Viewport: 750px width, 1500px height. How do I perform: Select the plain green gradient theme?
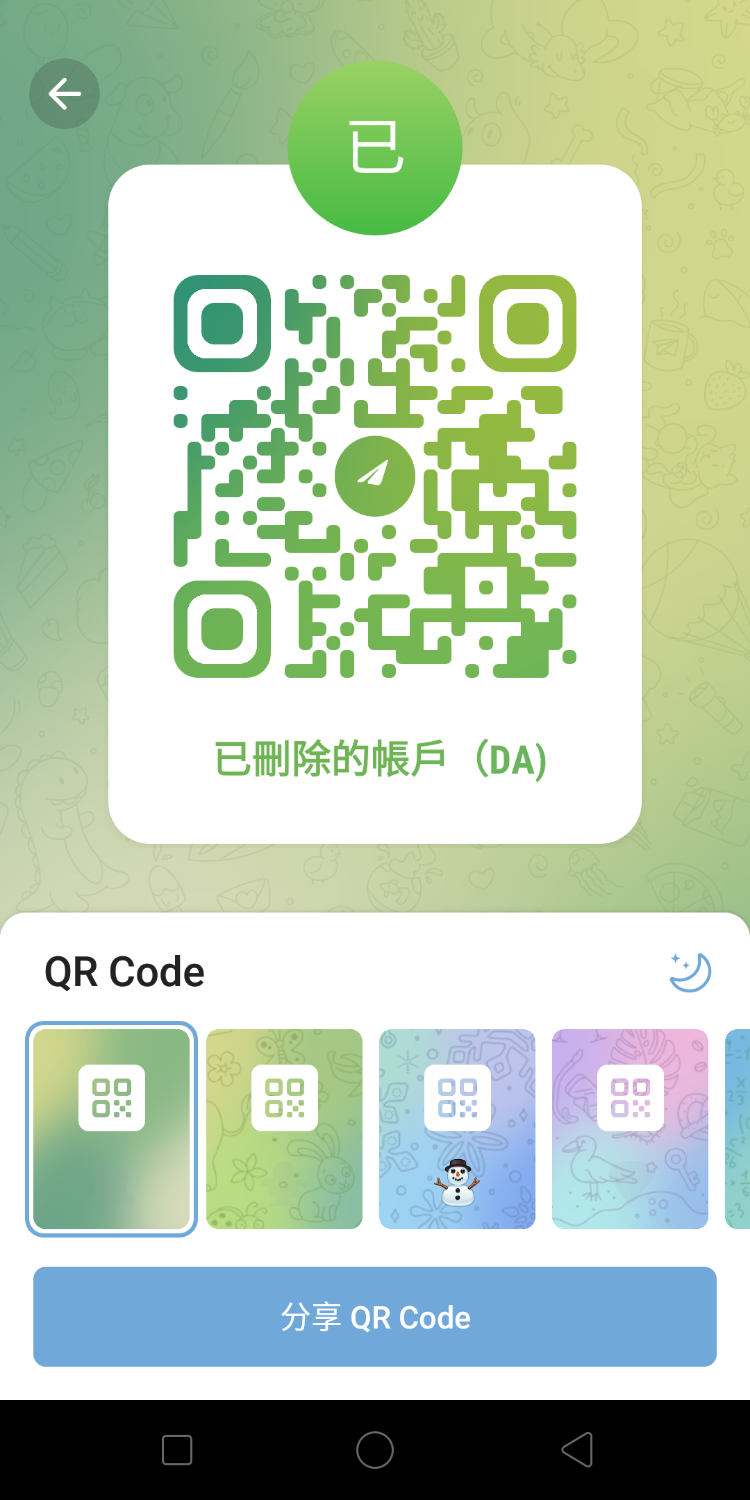click(x=111, y=1129)
